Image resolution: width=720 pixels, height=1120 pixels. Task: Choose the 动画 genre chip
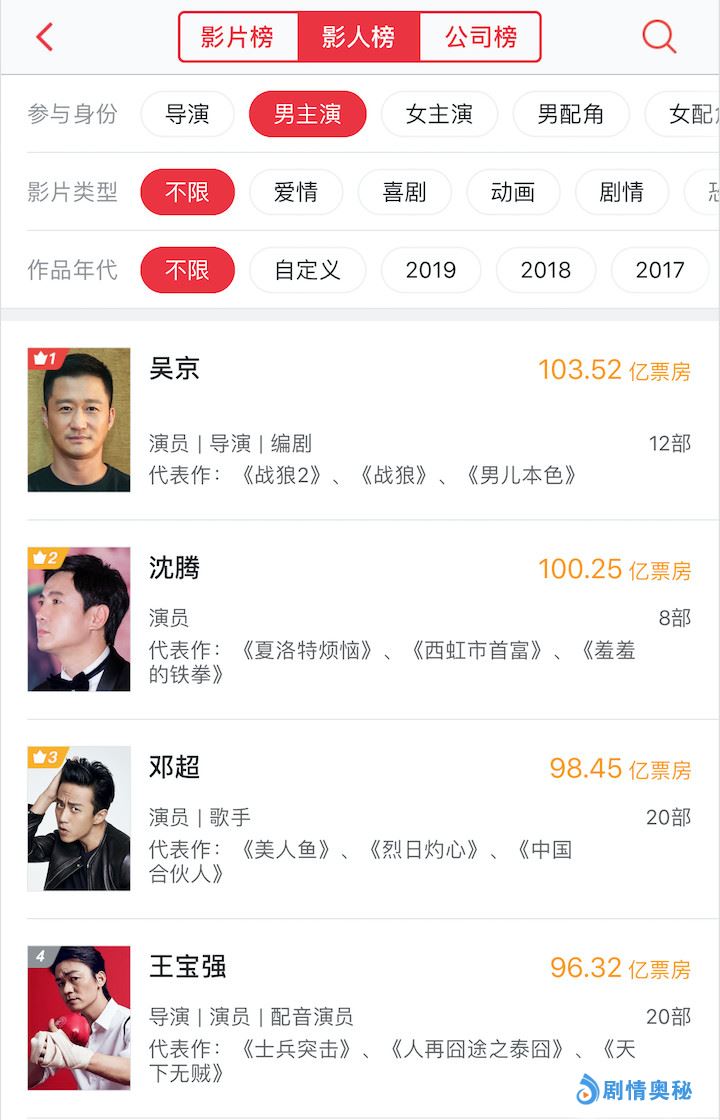tap(513, 192)
